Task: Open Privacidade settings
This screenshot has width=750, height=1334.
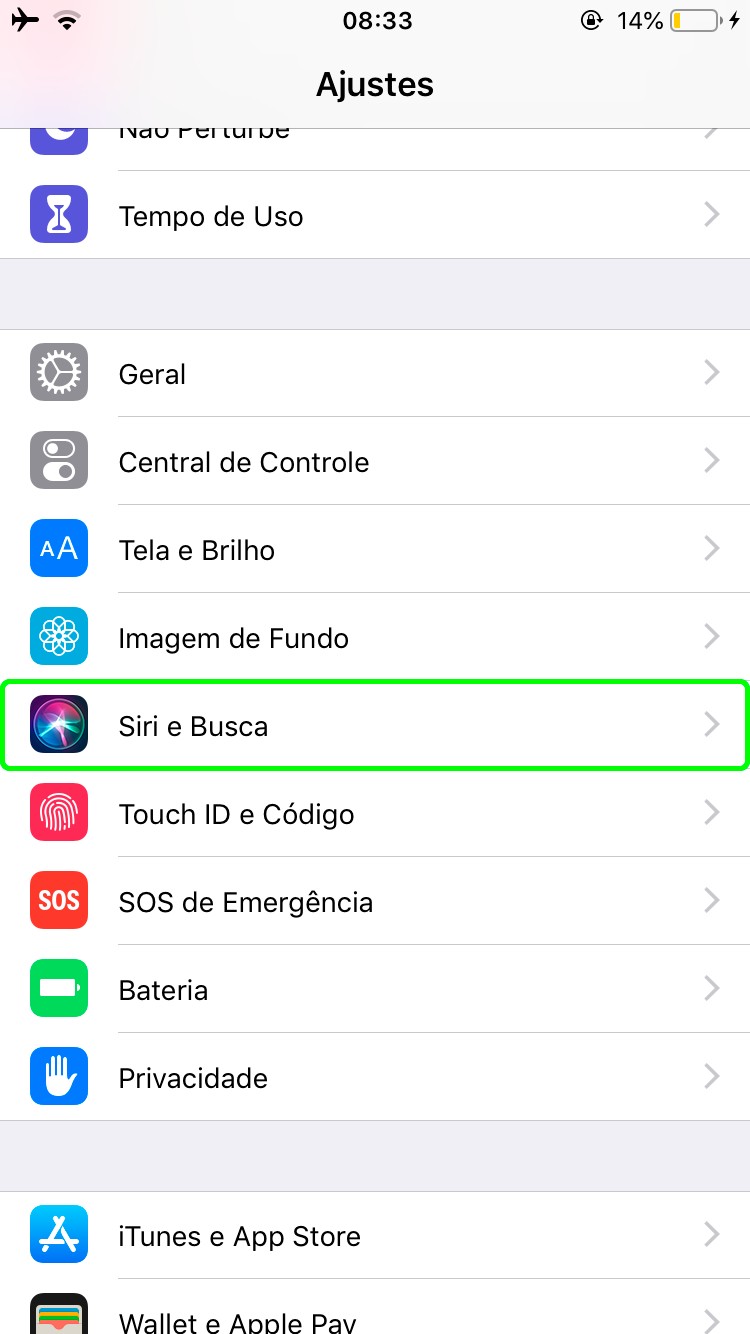Action: tap(375, 1078)
